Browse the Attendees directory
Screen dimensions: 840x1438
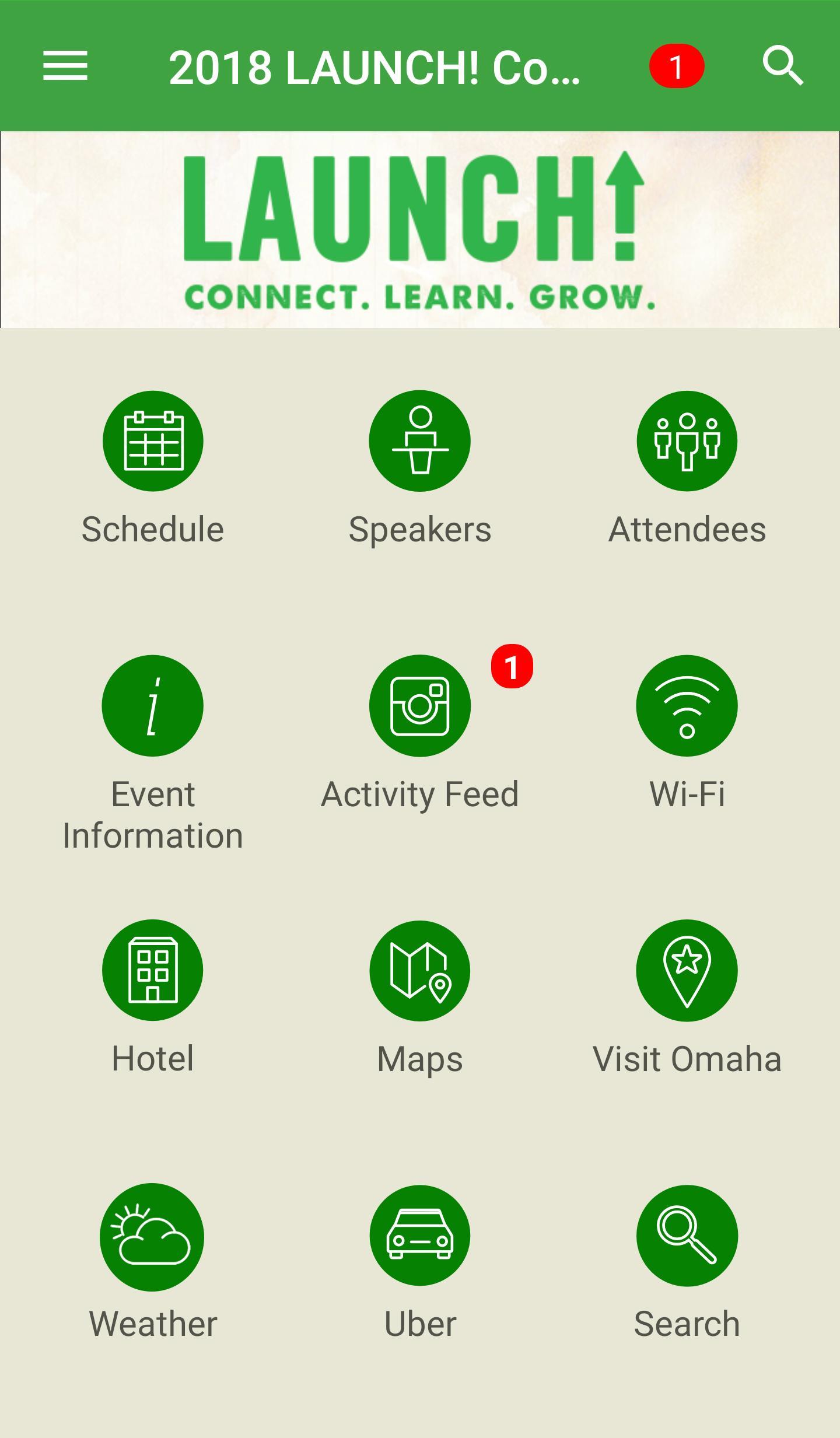point(687,442)
